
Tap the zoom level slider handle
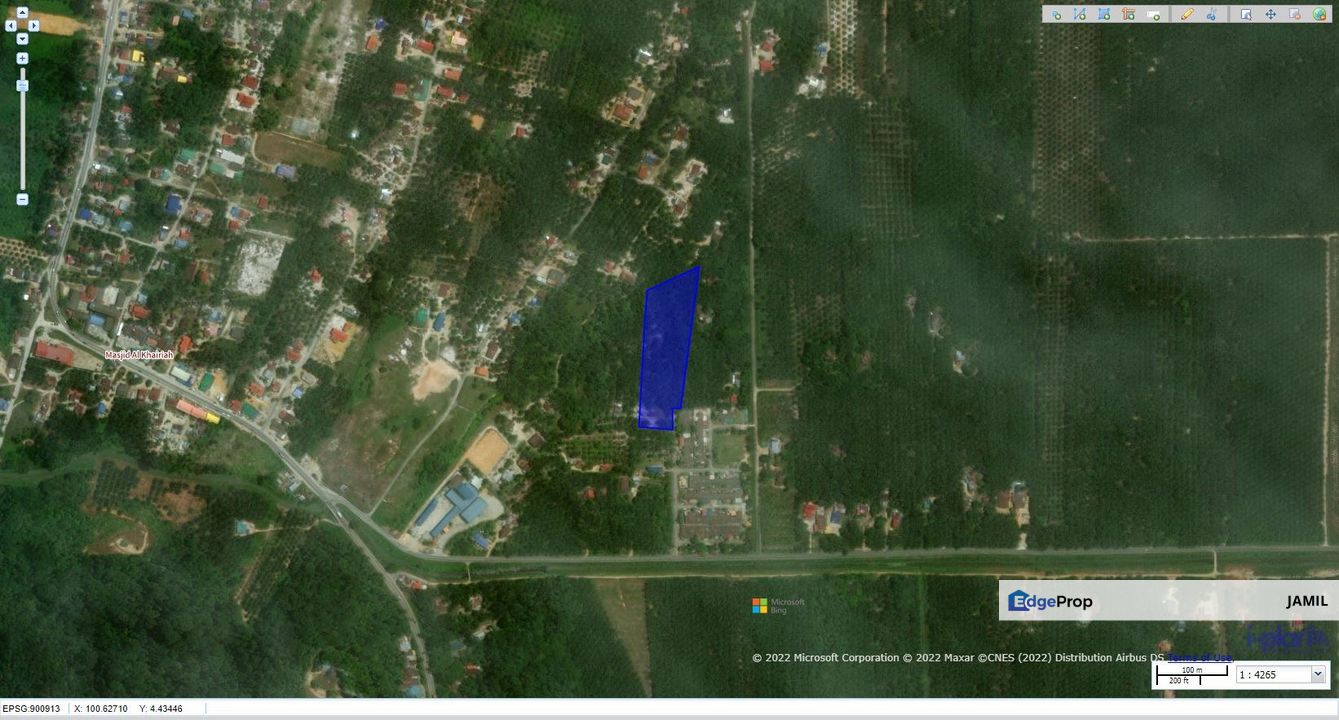(x=22, y=85)
